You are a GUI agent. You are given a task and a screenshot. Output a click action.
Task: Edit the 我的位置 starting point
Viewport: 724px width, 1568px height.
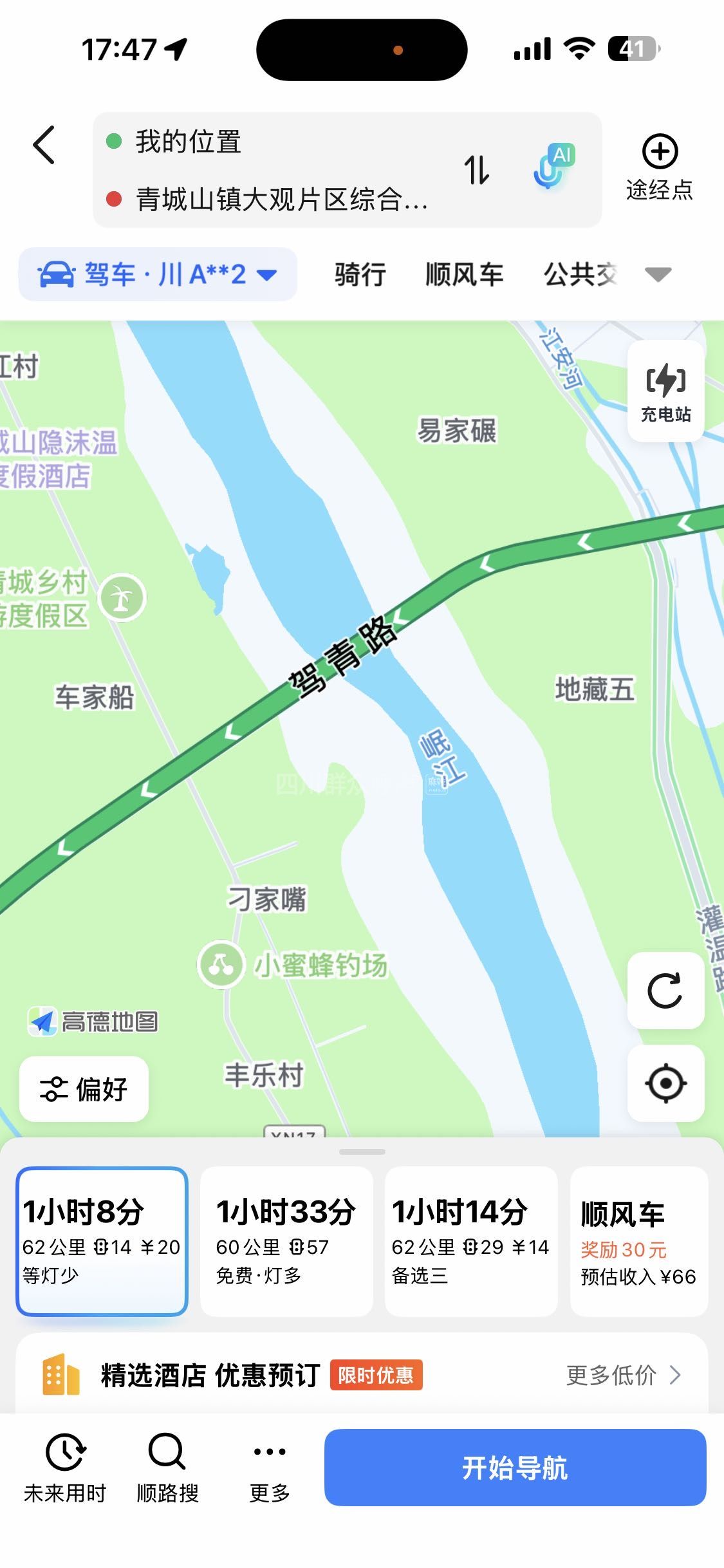tap(188, 142)
